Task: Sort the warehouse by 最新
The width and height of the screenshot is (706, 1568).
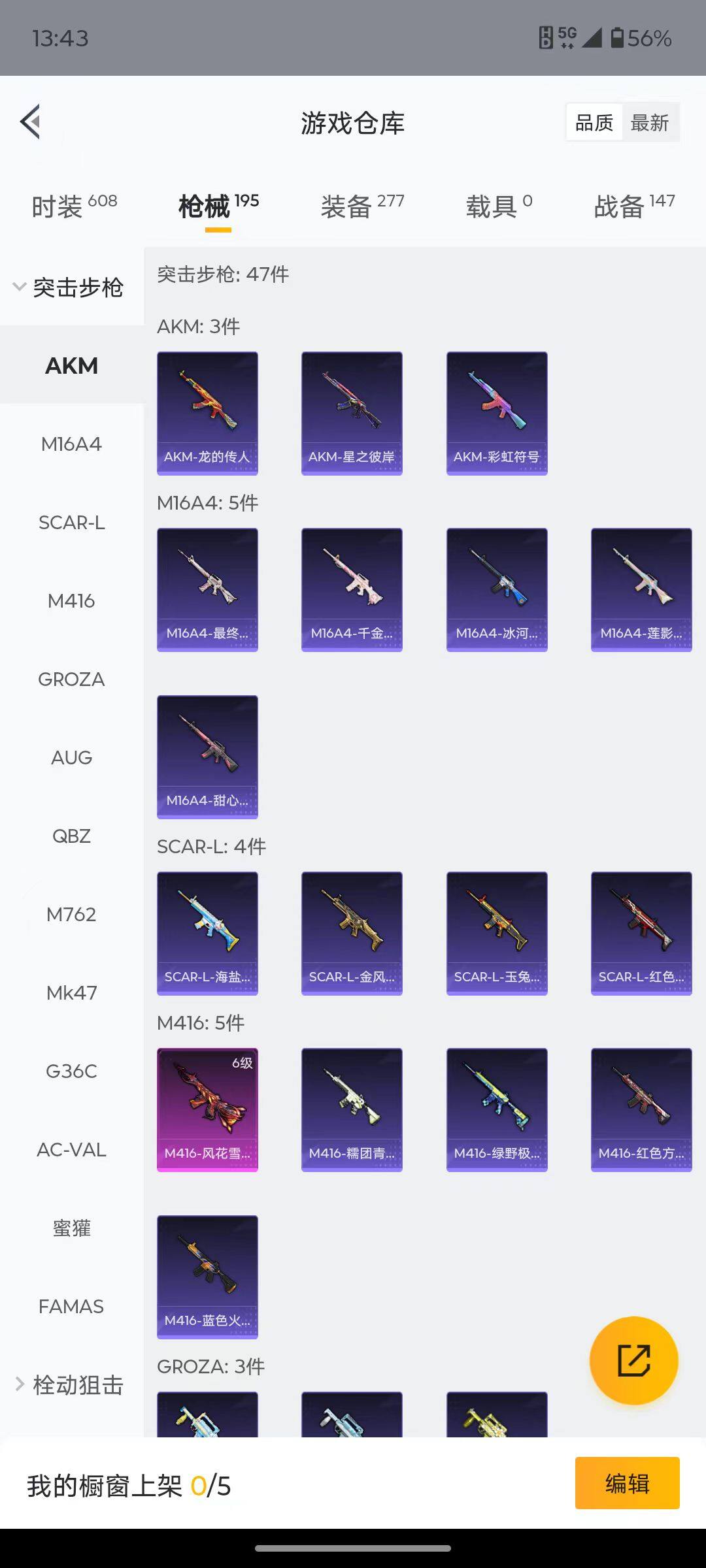Action: coord(649,122)
